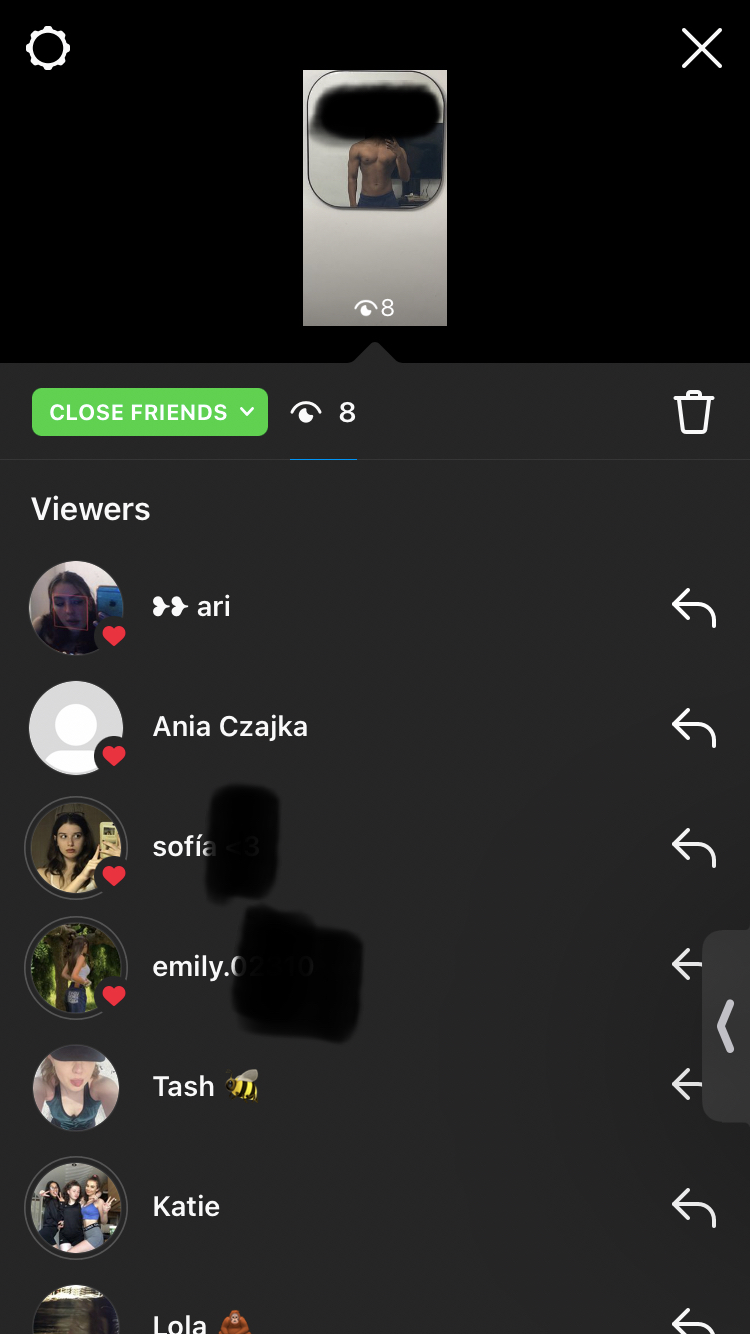Image resolution: width=750 pixels, height=1334 pixels.
Task: Open story settings gear icon
Action: click(x=48, y=48)
